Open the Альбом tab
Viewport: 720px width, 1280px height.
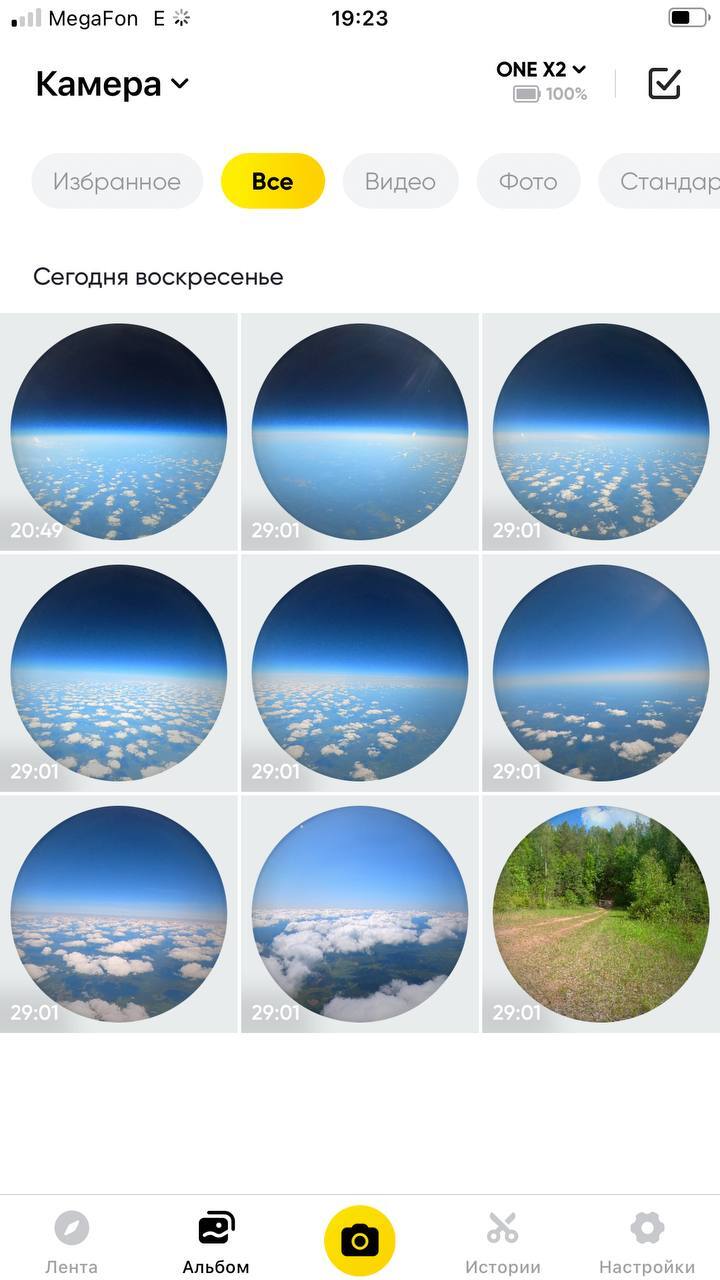pyautogui.click(x=216, y=1242)
